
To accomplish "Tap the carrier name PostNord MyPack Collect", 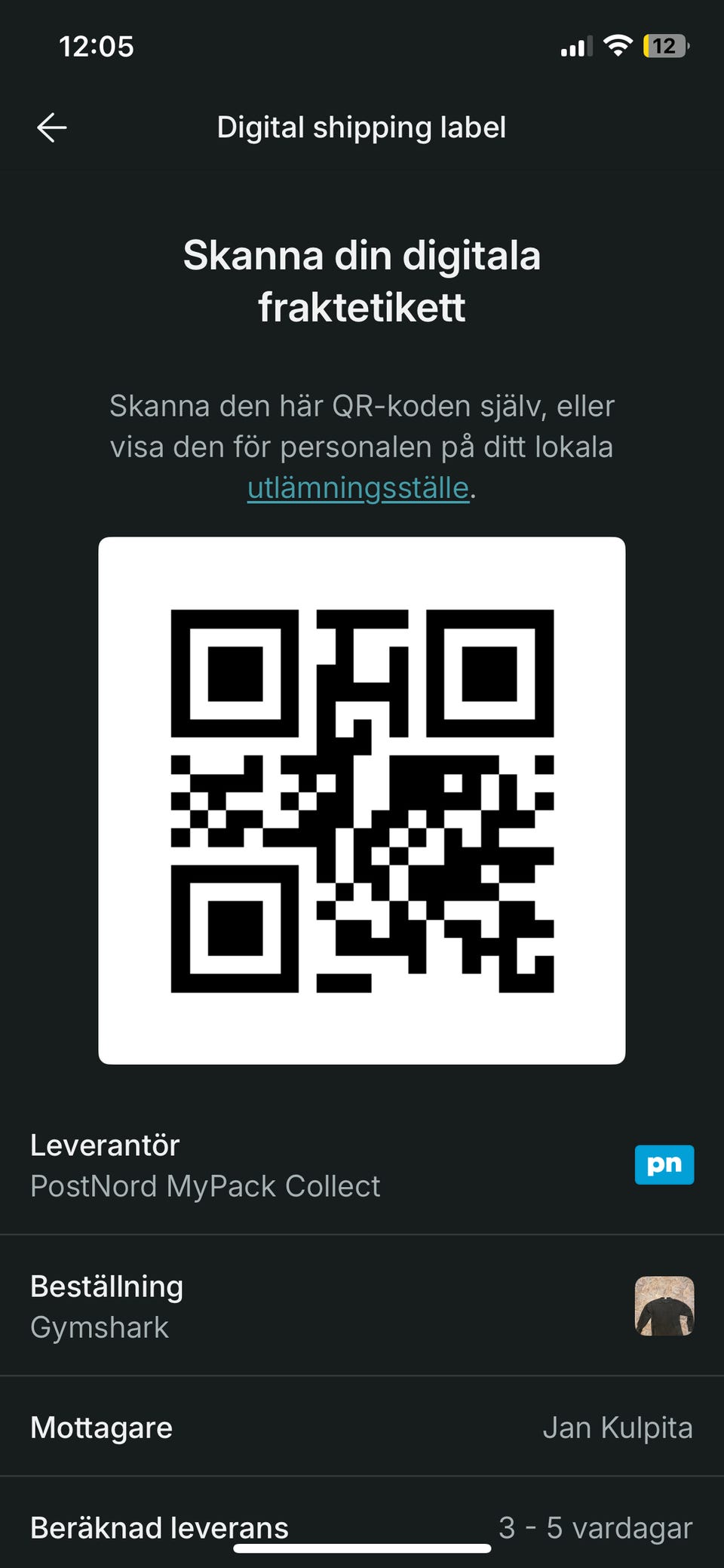I will click(x=205, y=1186).
